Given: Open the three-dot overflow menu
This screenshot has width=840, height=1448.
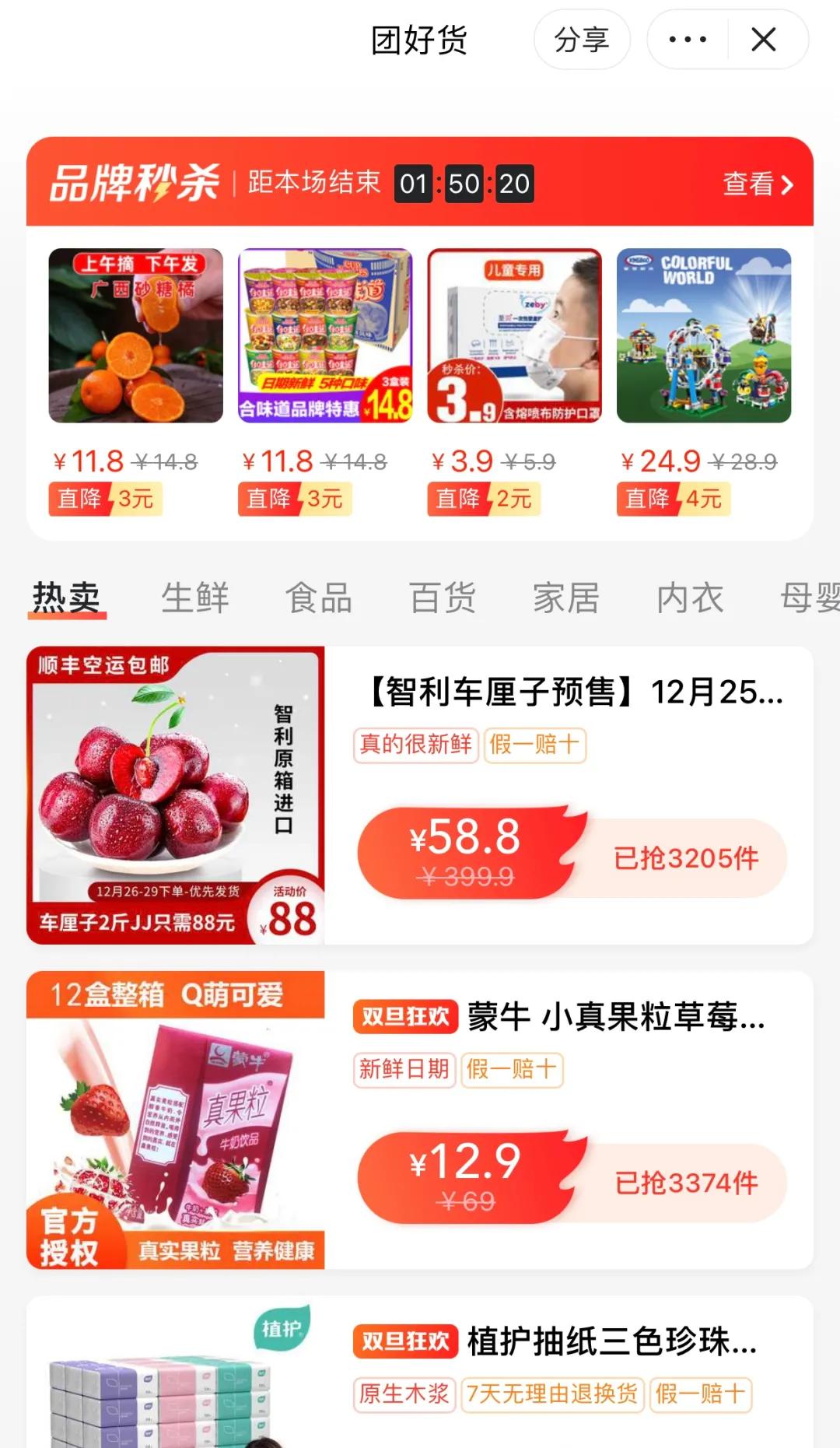Looking at the screenshot, I should [x=688, y=40].
